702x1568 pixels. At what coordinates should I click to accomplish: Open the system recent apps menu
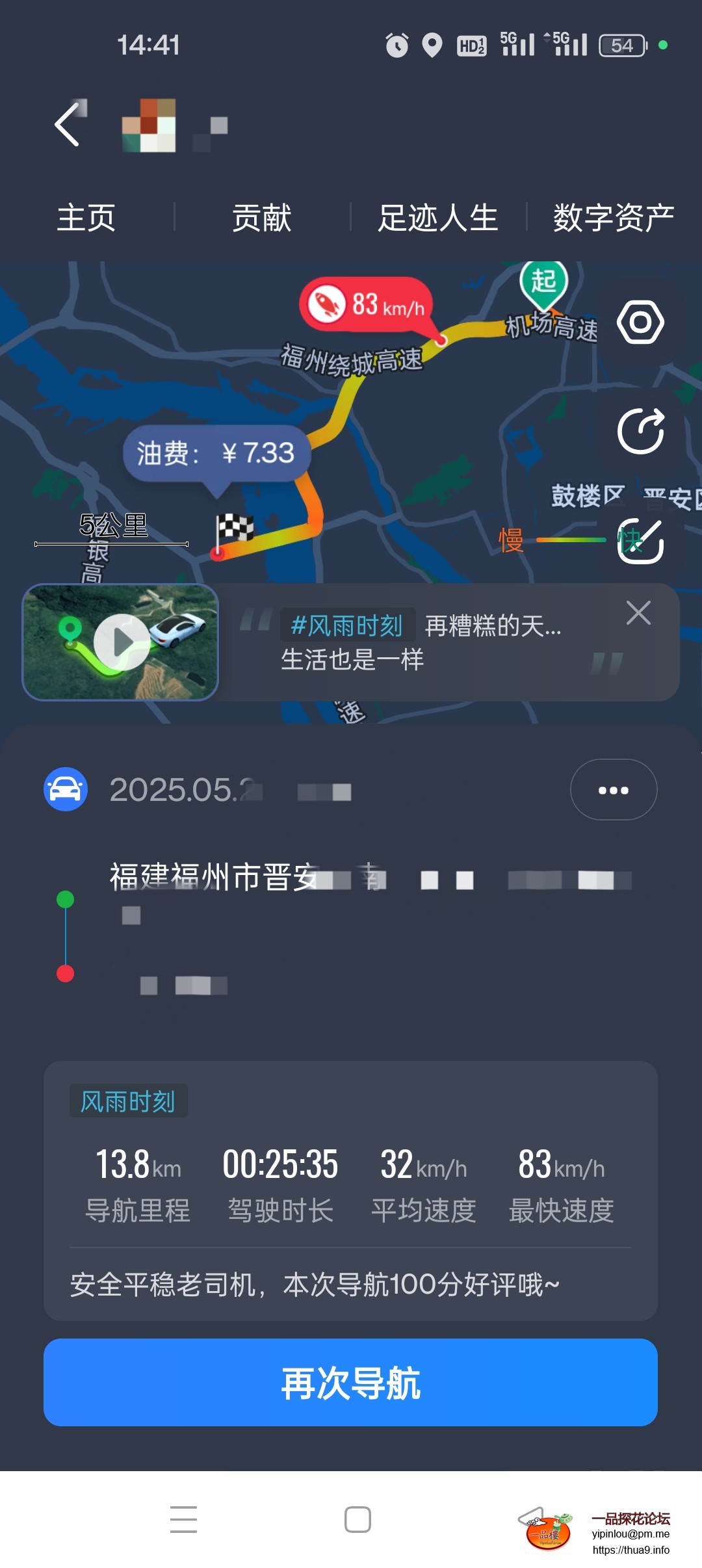click(183, 1519)
